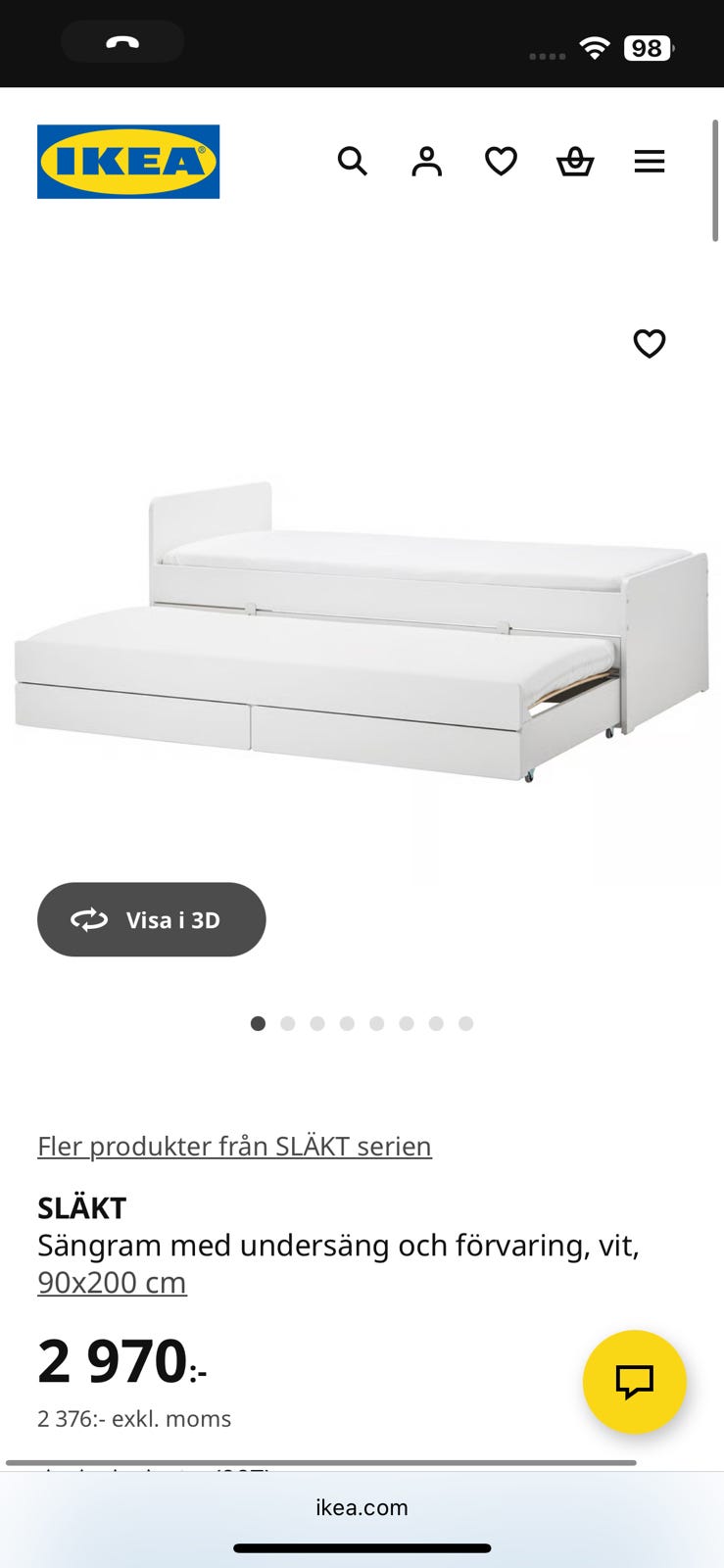Save SLÄKT bed to favorites
724x1568 pixels.
[x=650, y=343]
